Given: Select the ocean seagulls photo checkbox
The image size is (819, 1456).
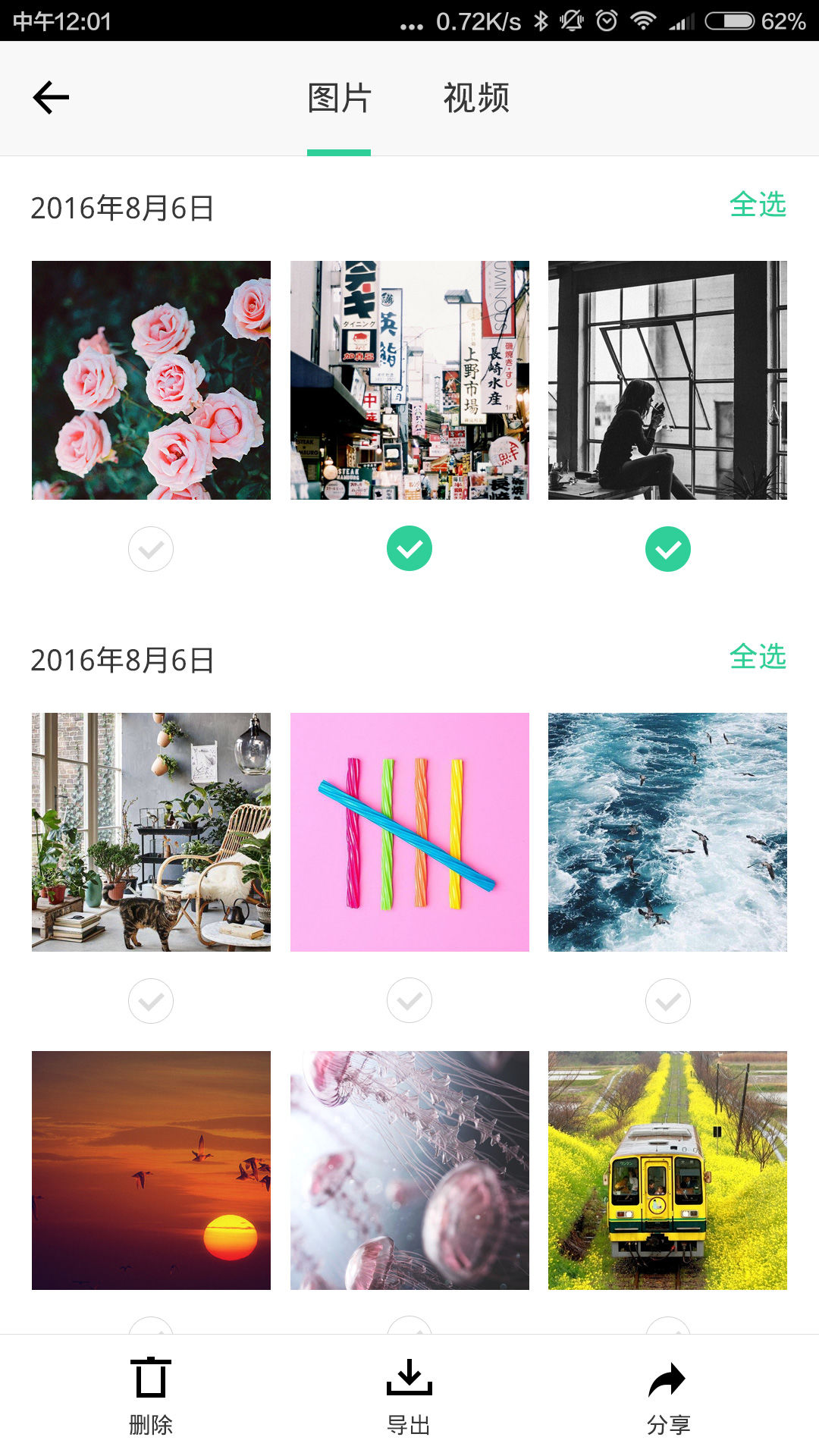Looking at the screenshot, I should (667, 1001).
